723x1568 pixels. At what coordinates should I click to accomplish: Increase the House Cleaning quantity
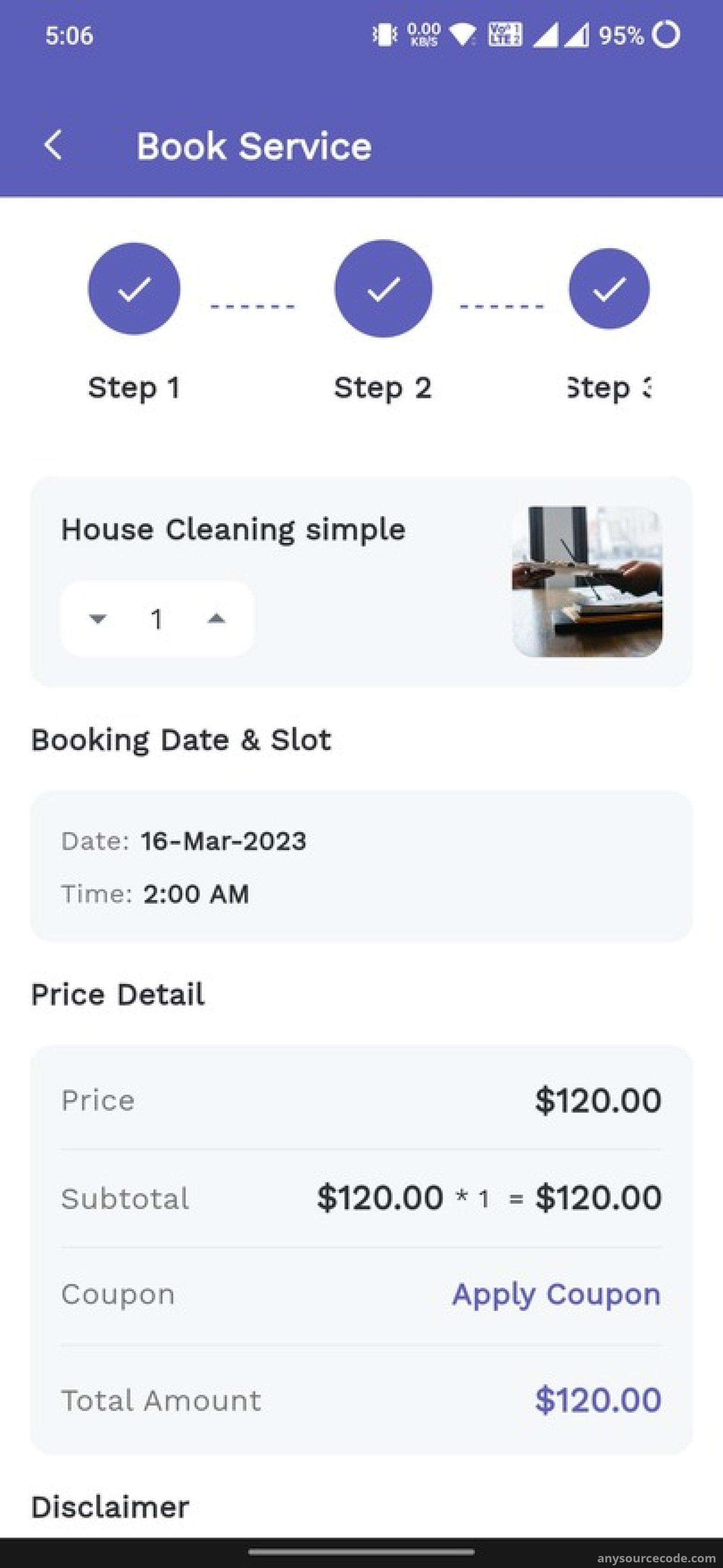pos(216,619)
